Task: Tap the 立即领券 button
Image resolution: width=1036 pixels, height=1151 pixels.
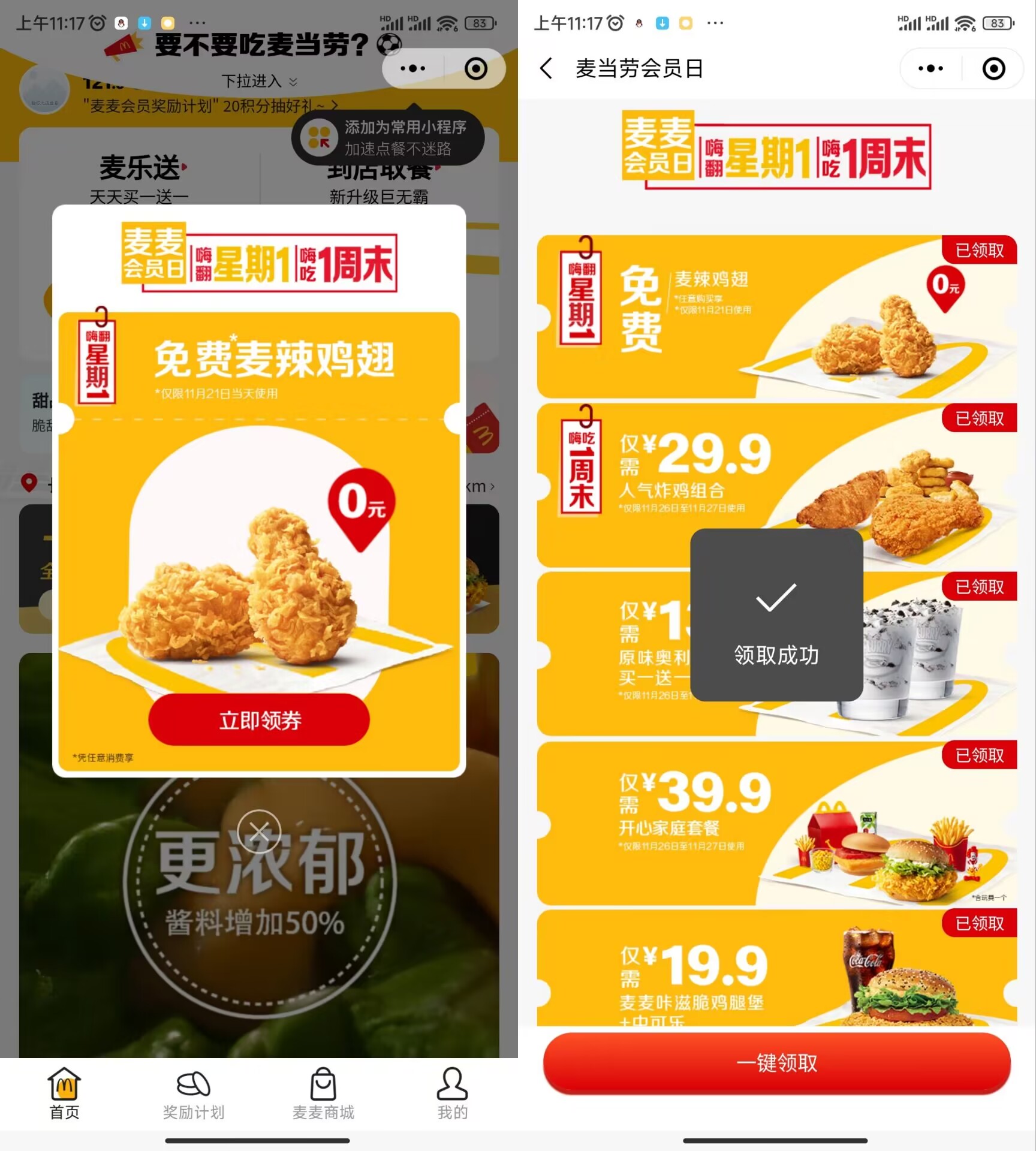Action: 259,720
